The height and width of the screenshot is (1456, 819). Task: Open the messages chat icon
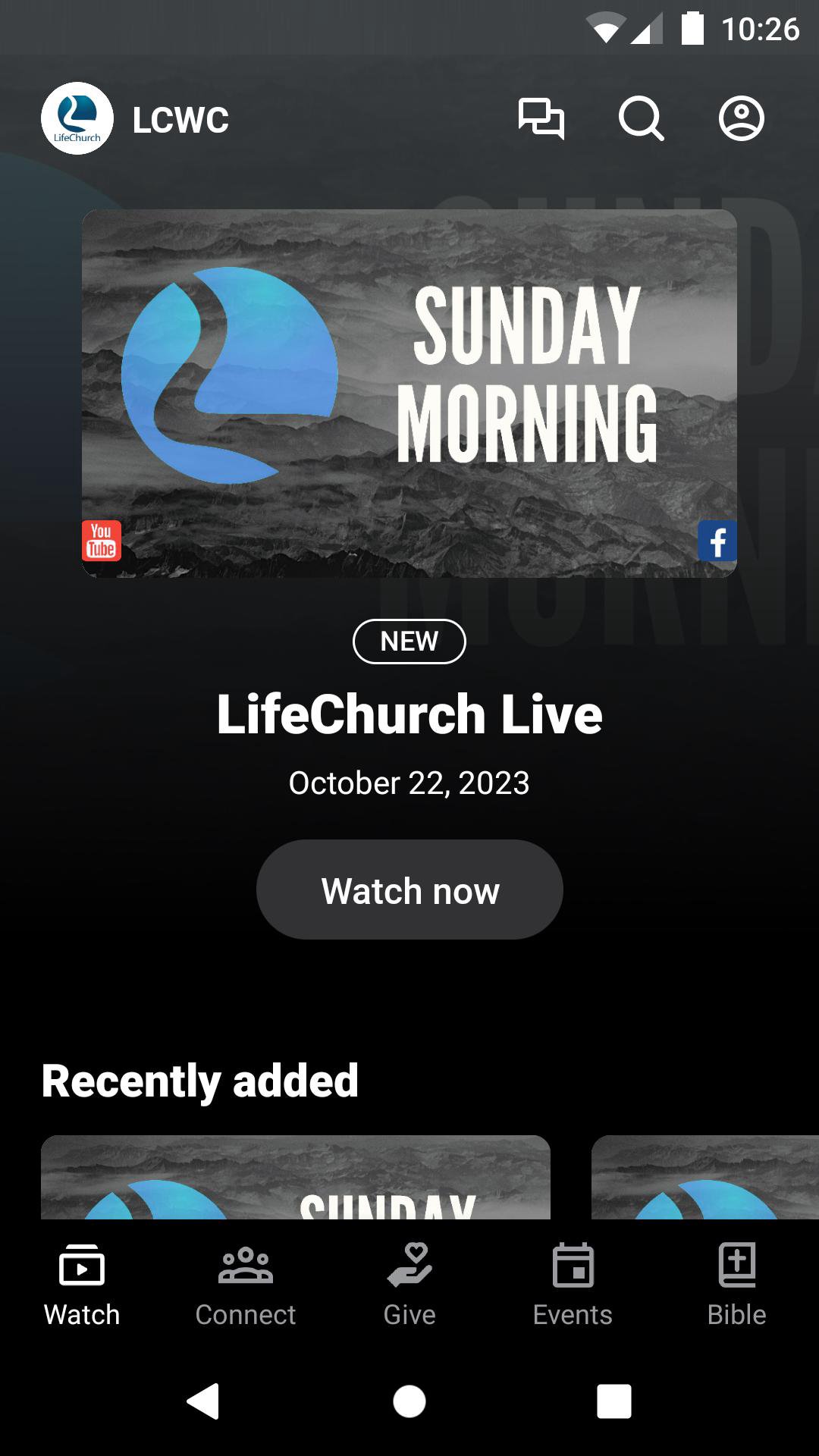tap(541, 119)
